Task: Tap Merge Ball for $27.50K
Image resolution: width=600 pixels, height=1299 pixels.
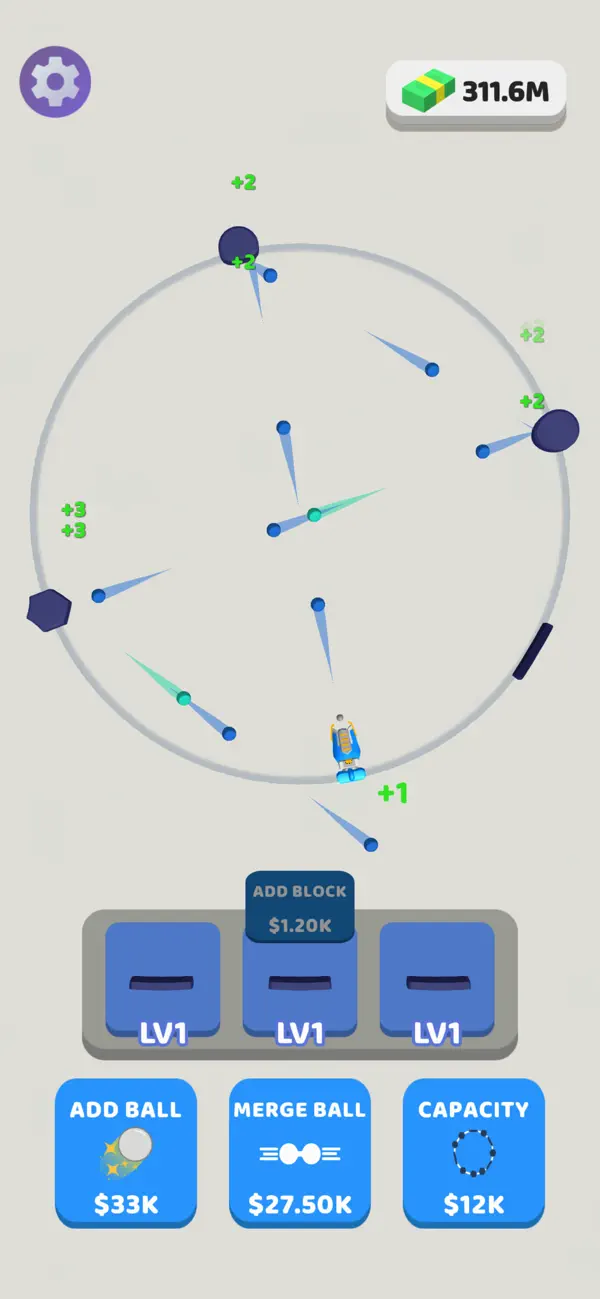Action: [300, 1153]
